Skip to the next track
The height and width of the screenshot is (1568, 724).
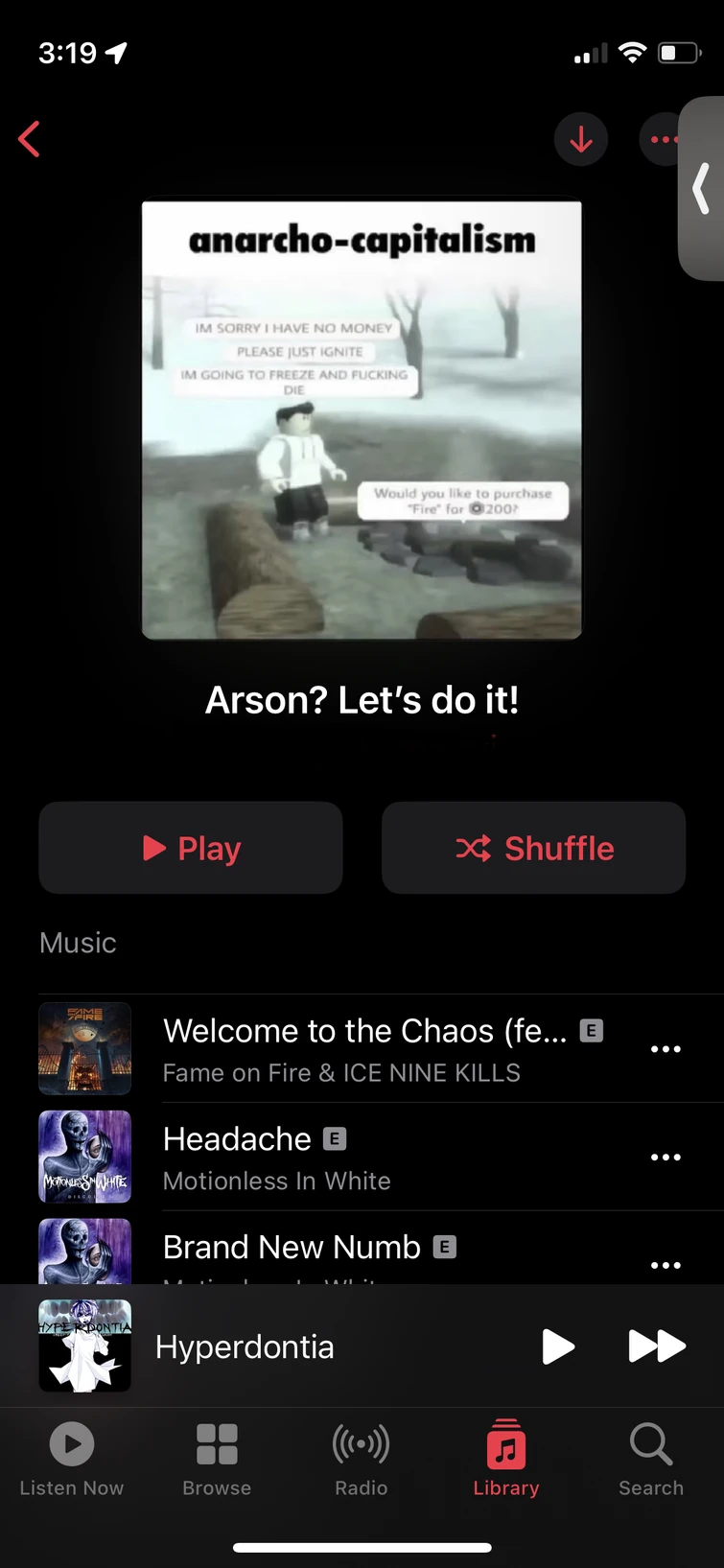pyautogui.click(x=657, y=1346)
